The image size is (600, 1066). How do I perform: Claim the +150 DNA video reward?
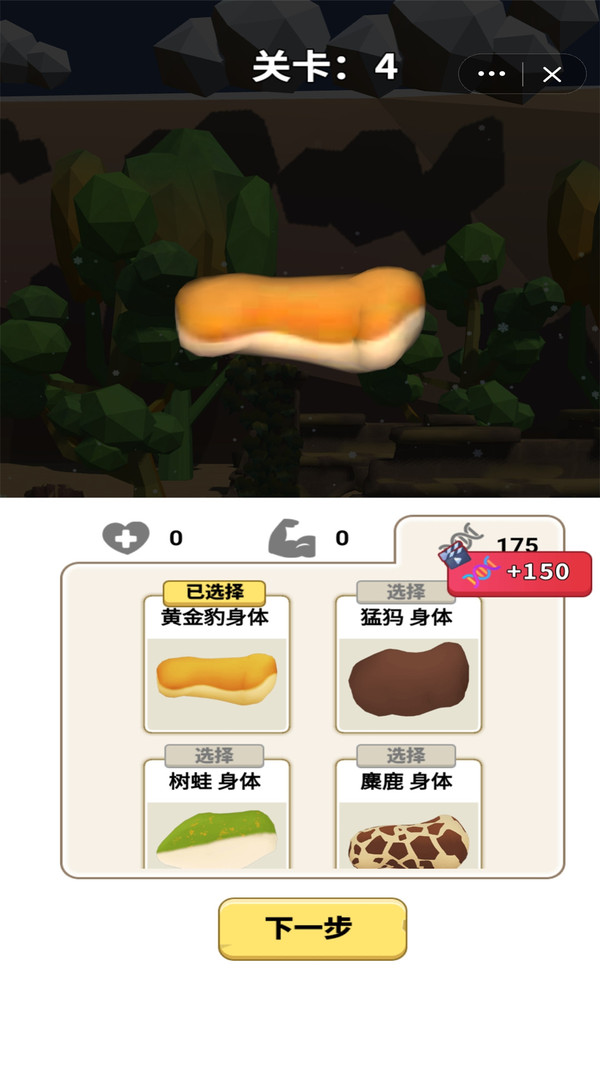[518, 572]
